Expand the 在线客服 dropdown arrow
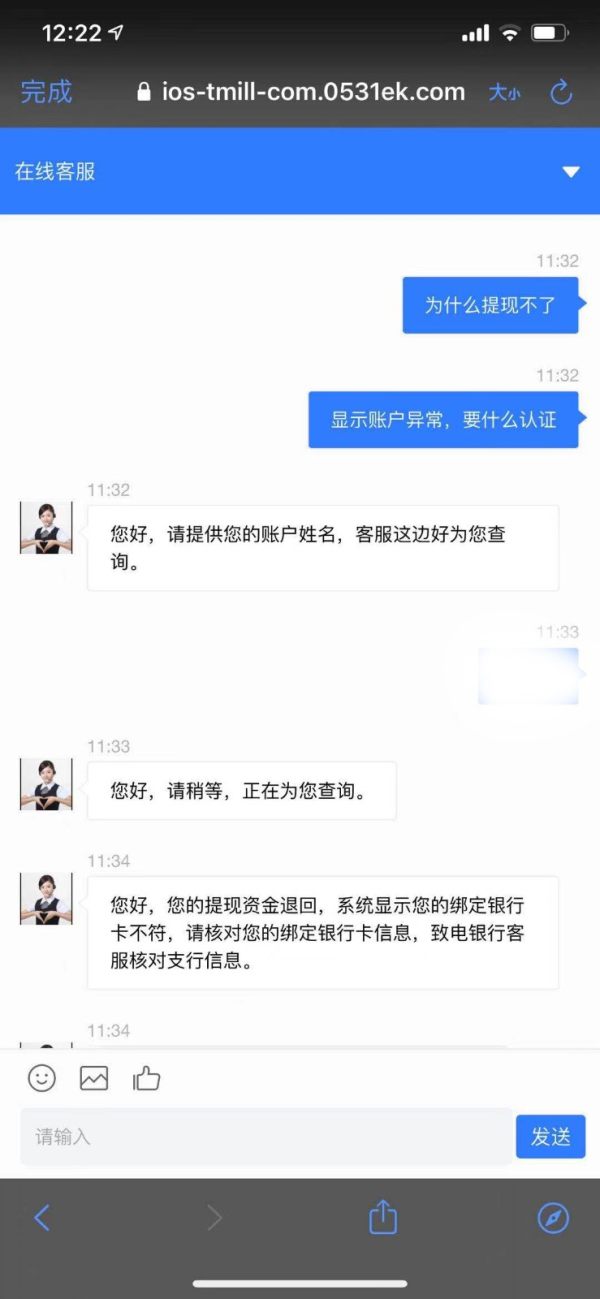600x1299 pixels. pyautogui.click(x=571, y=172)
